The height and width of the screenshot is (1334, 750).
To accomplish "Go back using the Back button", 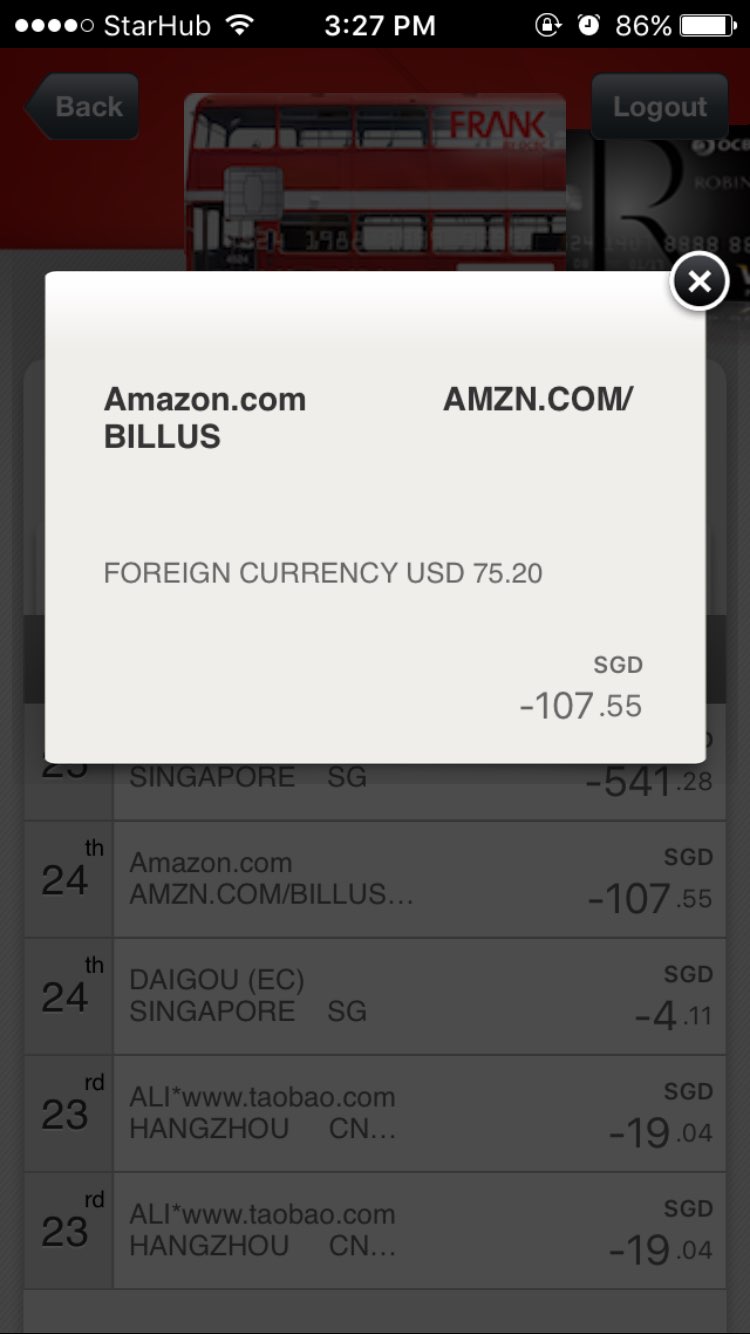I will (x=84, y=106).
